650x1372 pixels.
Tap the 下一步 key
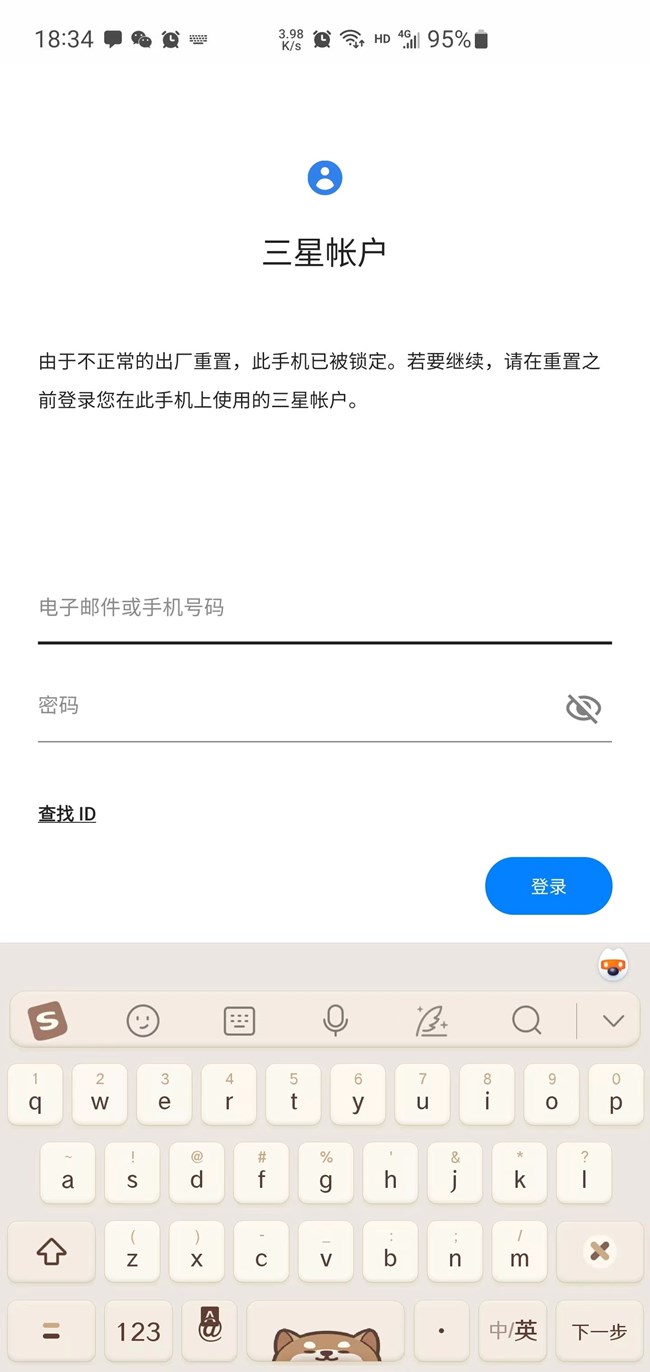pyautogui.click(x=599, y=1331)
